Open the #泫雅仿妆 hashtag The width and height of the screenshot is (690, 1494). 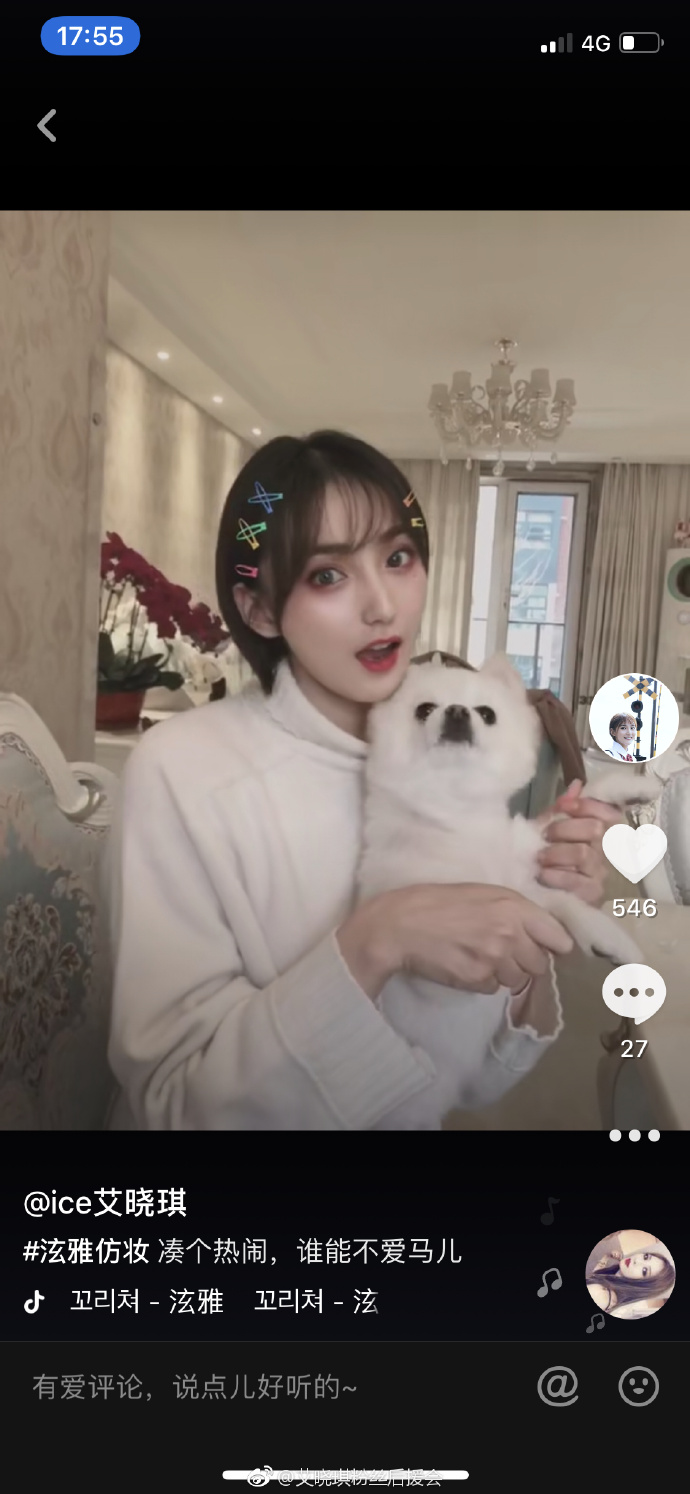(86, 1251)
